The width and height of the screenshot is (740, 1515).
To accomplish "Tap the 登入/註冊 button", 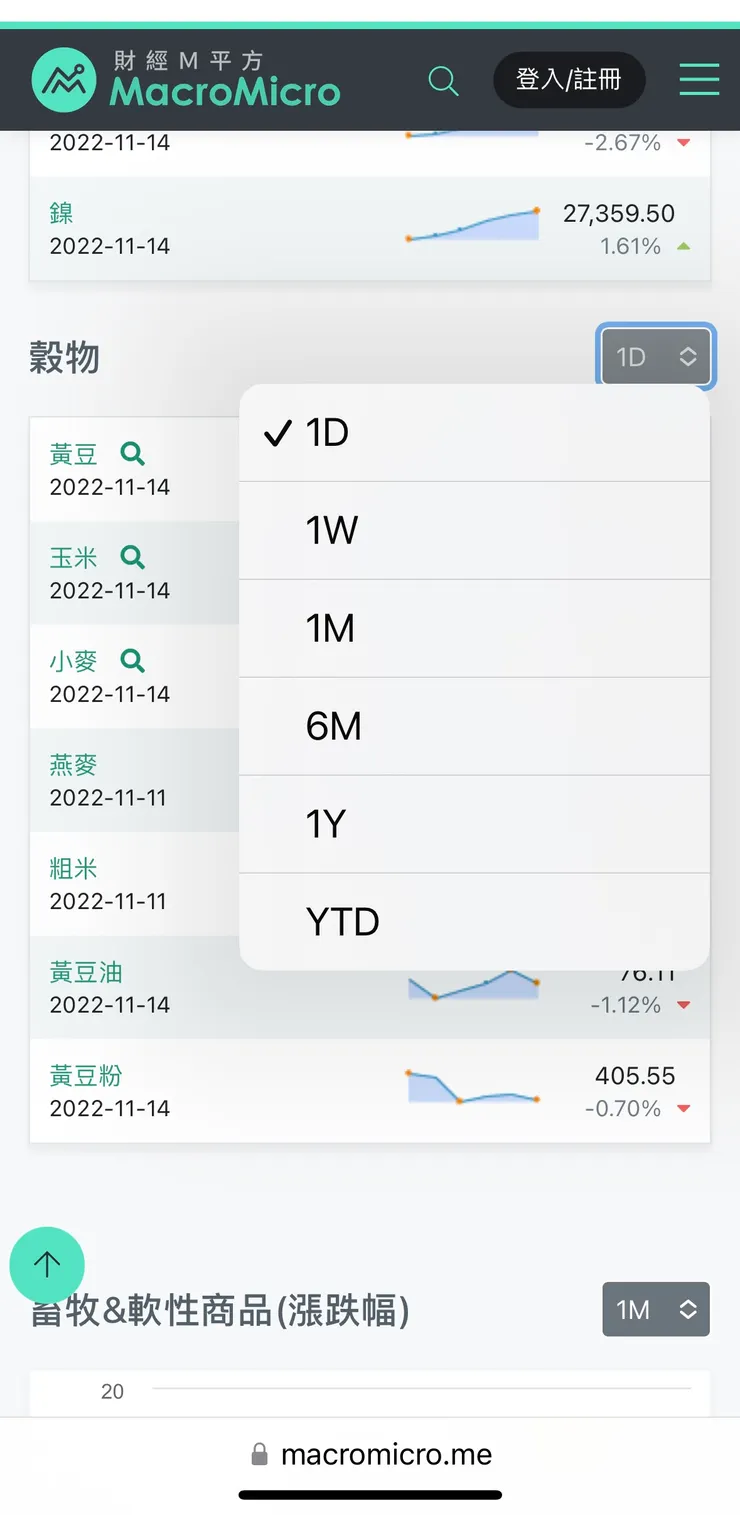I will point(569,80).
